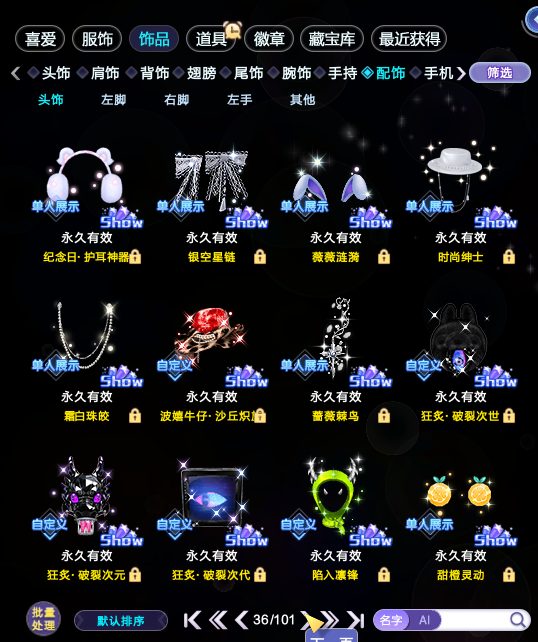Open the 藏宝库 tab
Viewport: 538px width, 642px height.
pyautogui.click(x=332, y=39)
